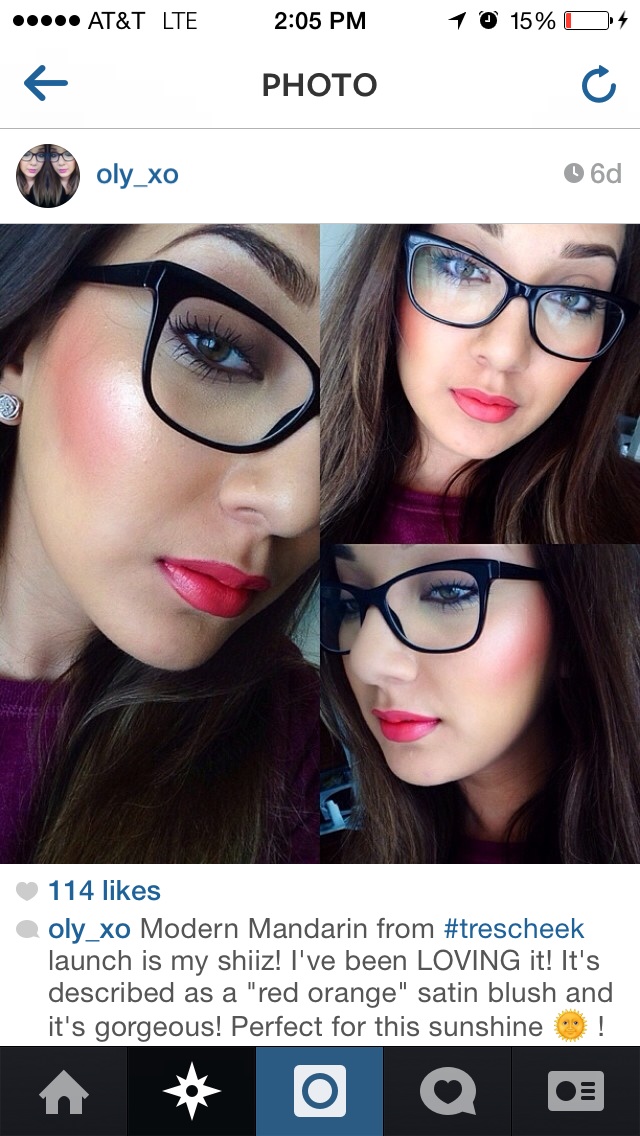640x1136 pixels.
Task: Refresh the photo page
Action: 598,86
